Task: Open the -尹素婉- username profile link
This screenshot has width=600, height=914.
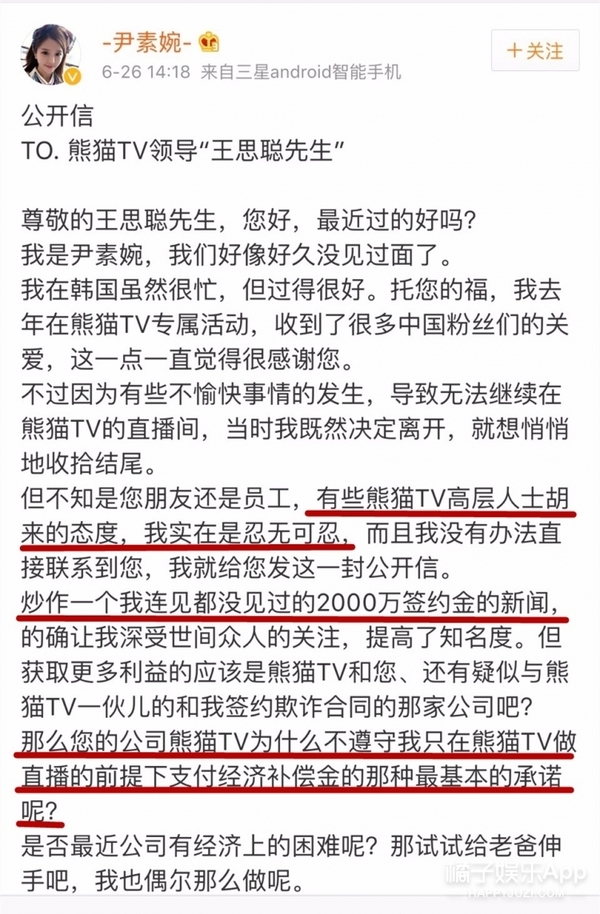Action: click(146, 42)
